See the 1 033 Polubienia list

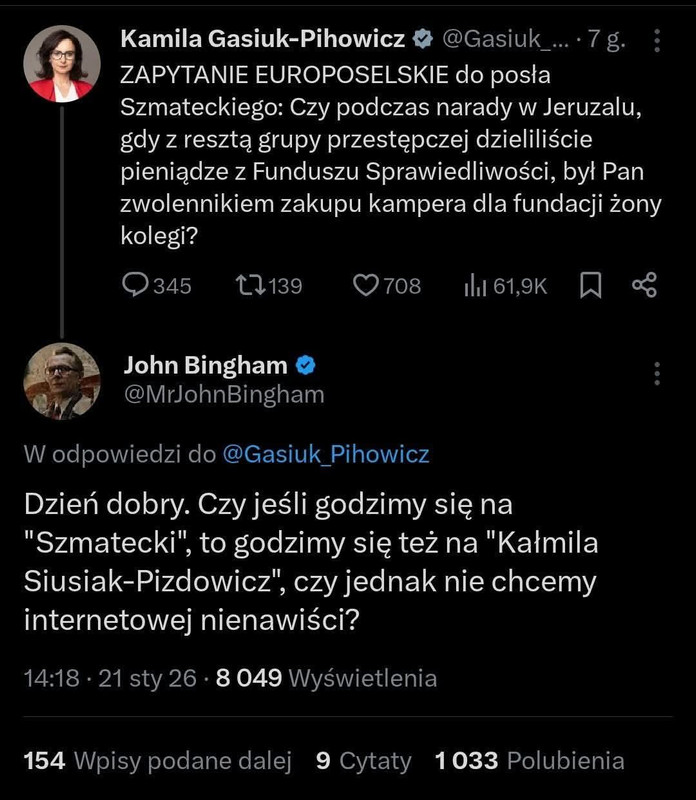point(530,761)
